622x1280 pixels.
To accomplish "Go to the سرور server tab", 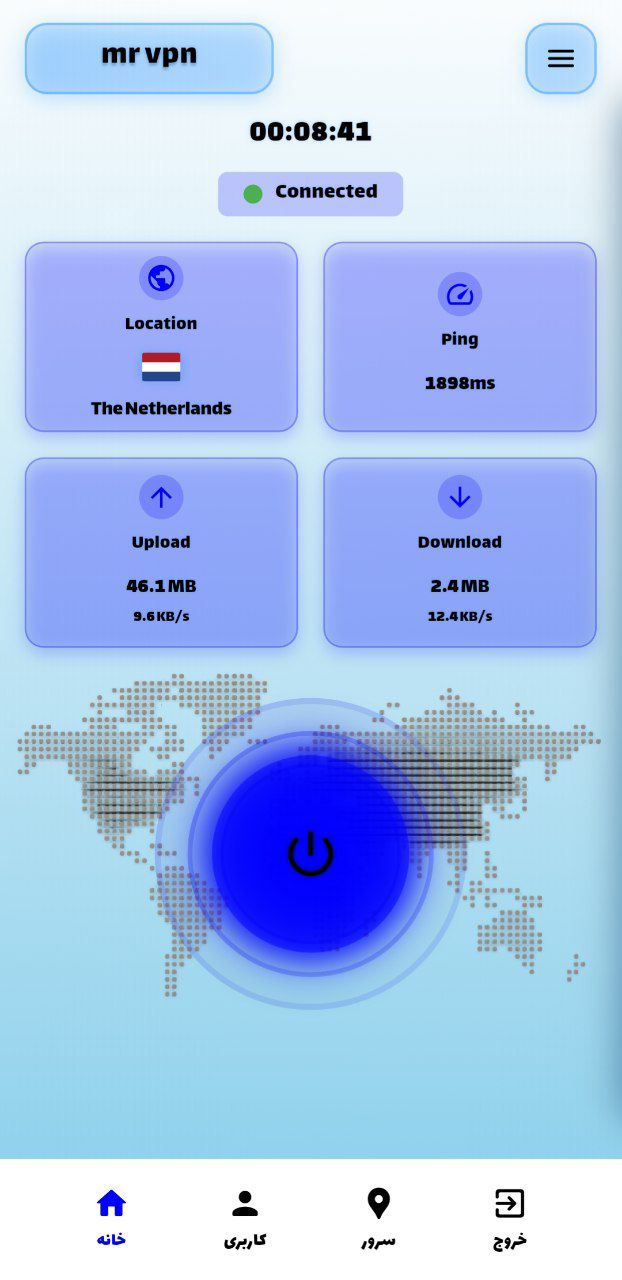I will (378, 1217).
